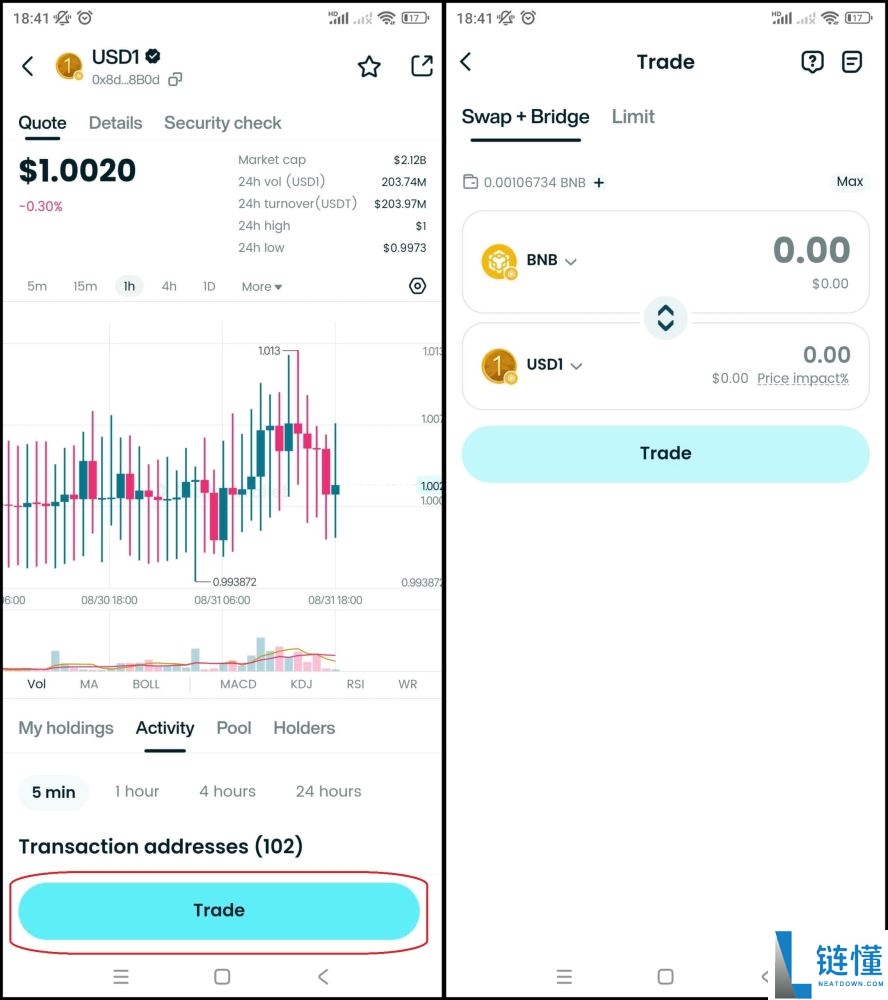Reverse the BNB and USD1 swap direction
888x1000 pixels.
click(x=666, y=318)
